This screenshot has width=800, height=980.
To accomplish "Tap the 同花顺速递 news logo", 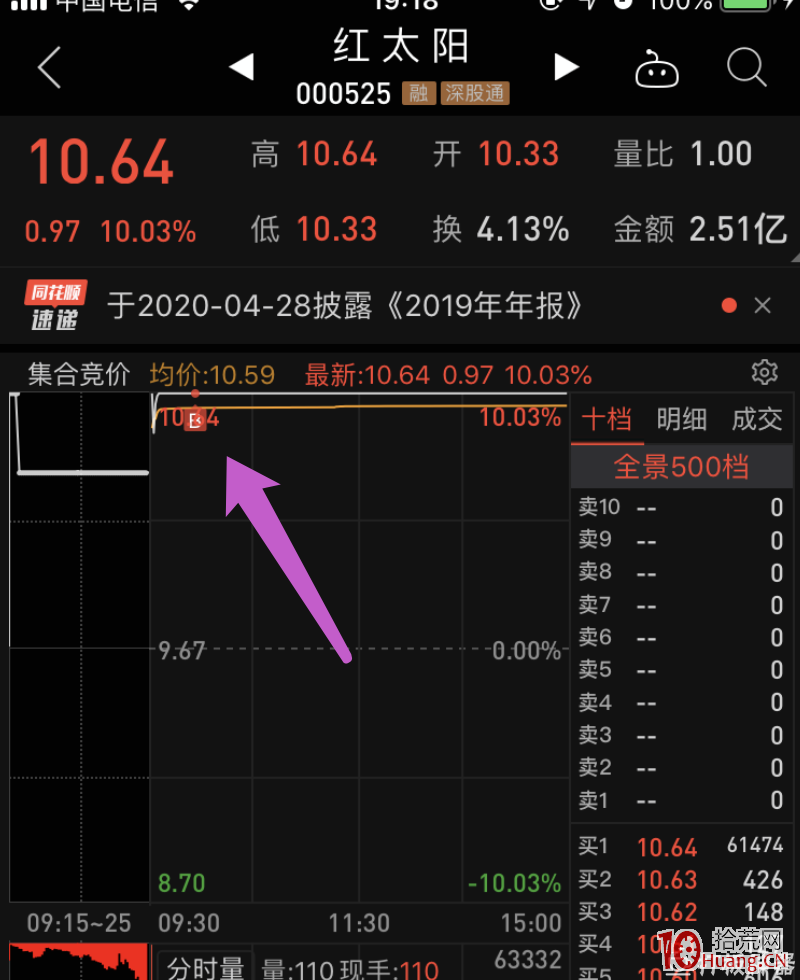I will click(56, 304).
